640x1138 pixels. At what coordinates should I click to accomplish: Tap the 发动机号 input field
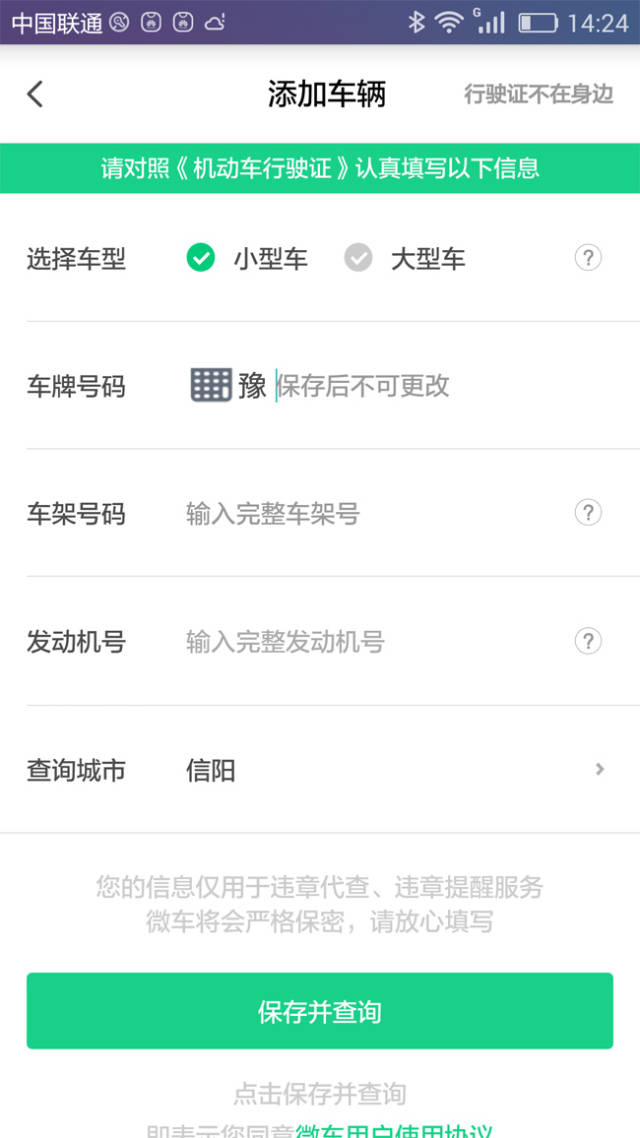click(374, 642)
